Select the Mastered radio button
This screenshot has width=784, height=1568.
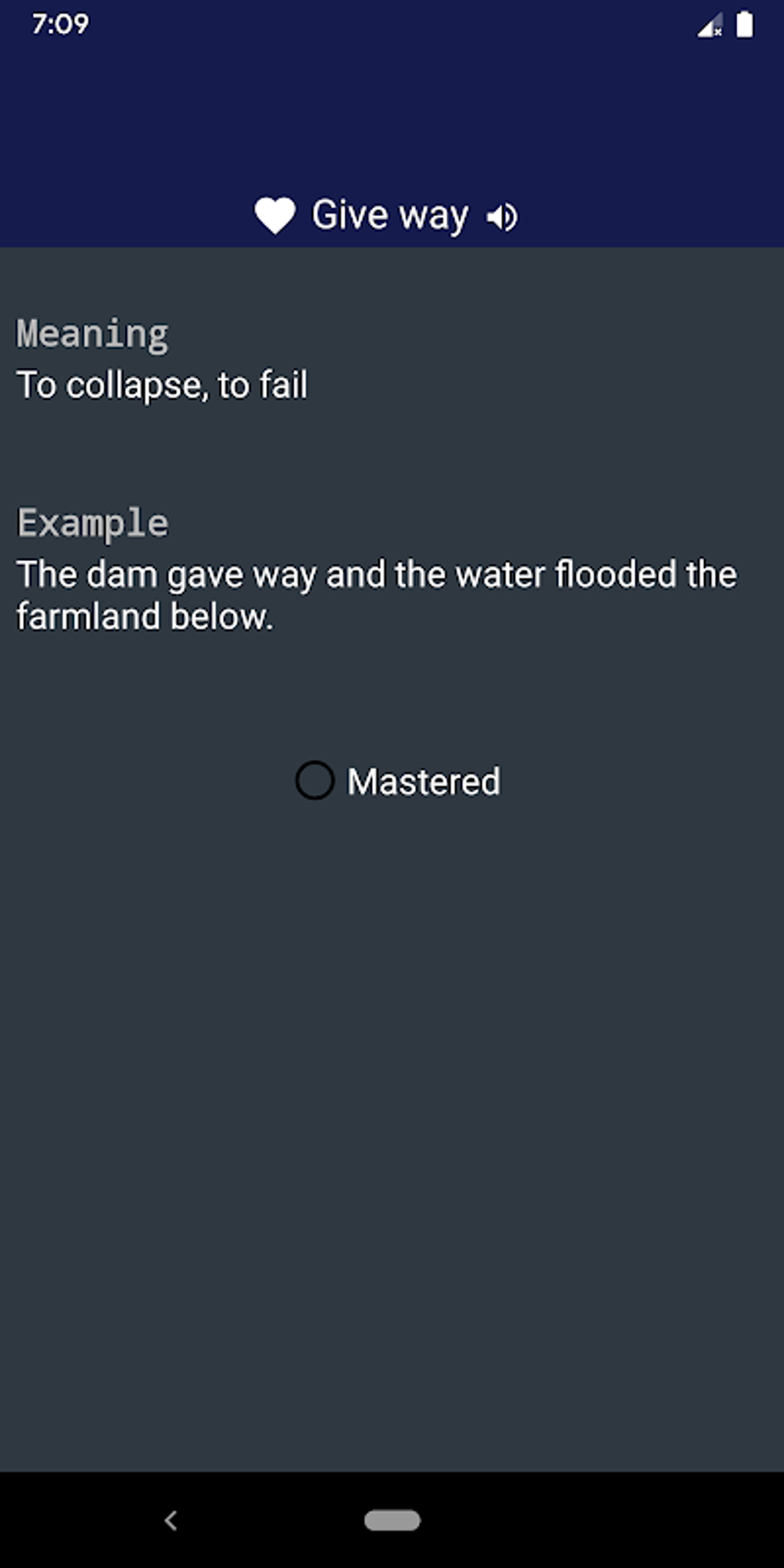pyautogui.click(x=314, y=782)
